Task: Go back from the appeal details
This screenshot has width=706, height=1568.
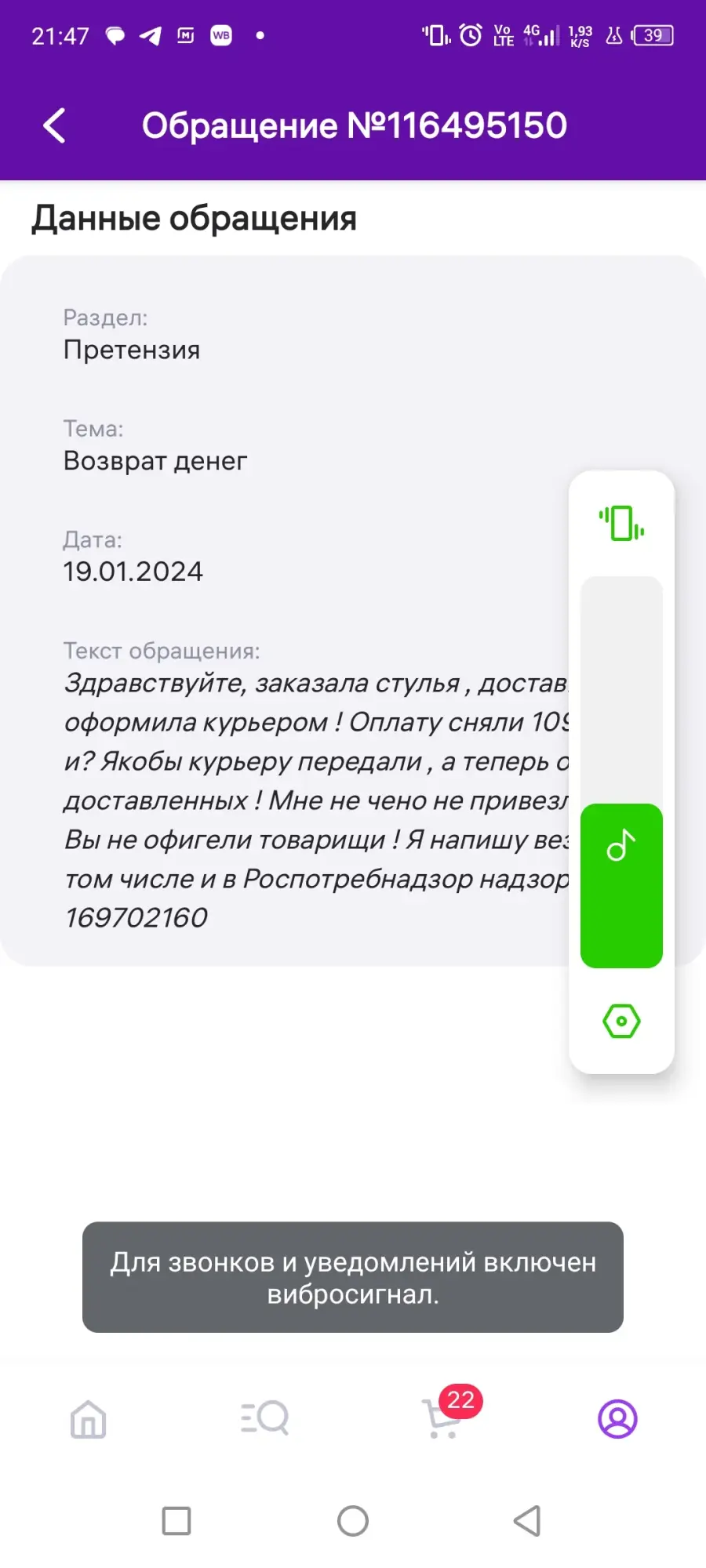Action: click(x=54, y=125)
